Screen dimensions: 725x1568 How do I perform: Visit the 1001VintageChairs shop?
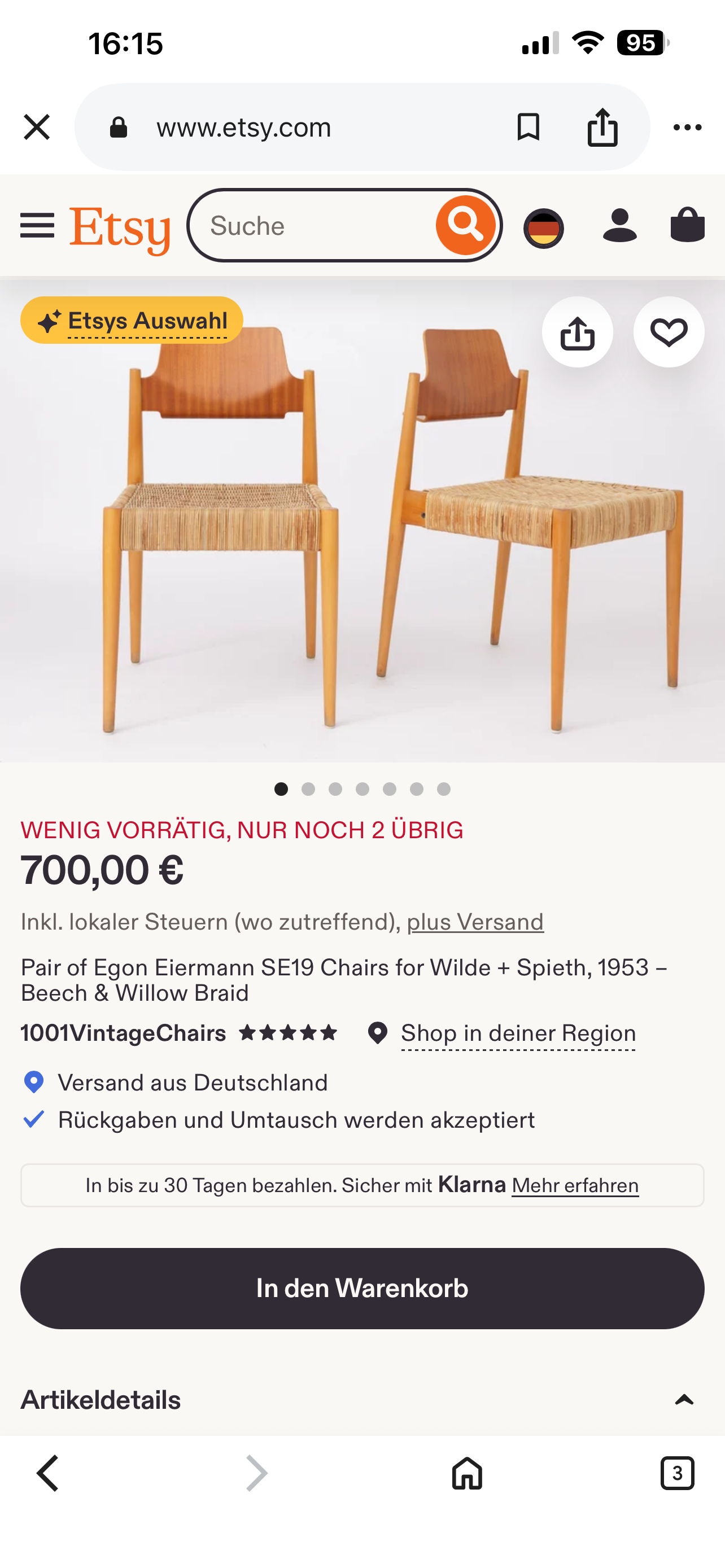point(123,1033)
